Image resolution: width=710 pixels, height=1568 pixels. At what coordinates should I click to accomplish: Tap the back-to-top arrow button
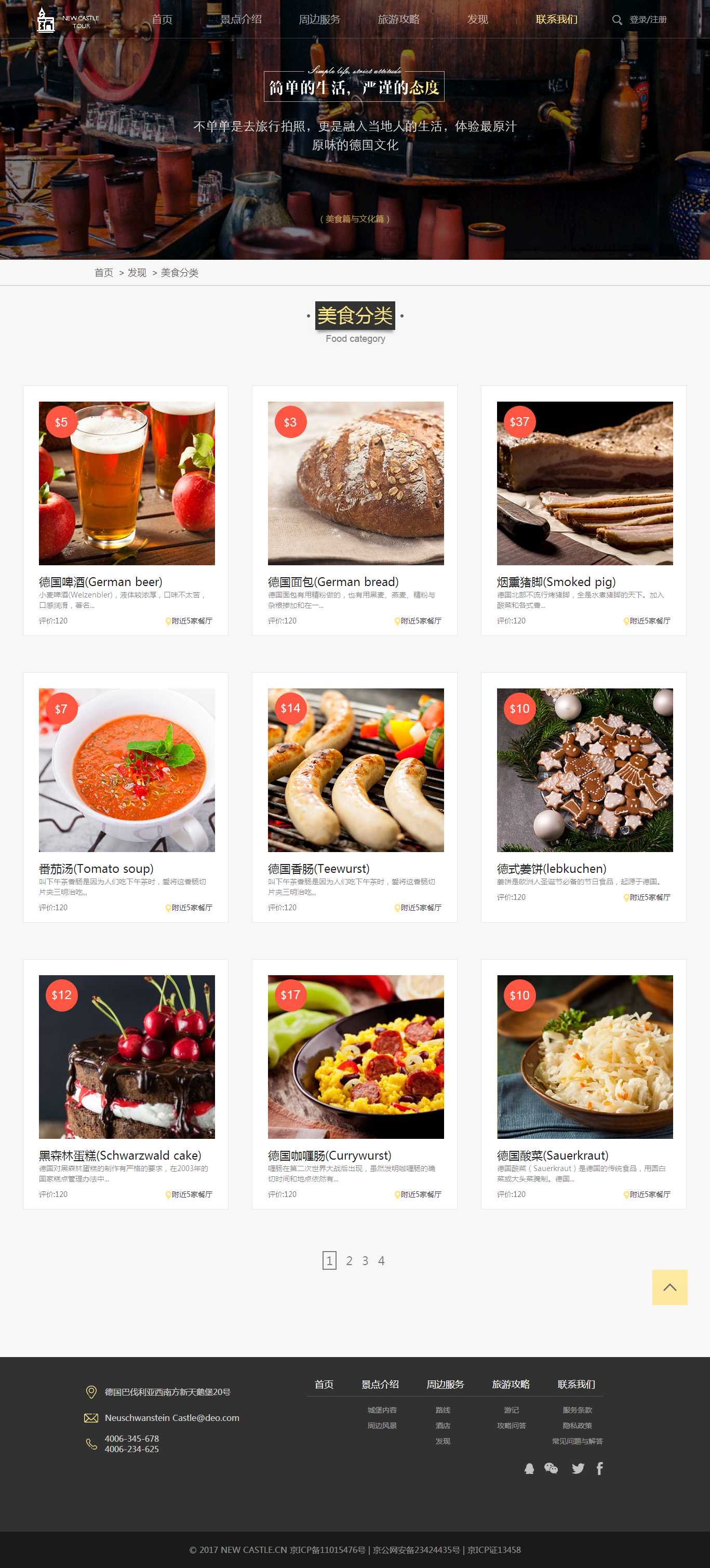coord(669,1287)
